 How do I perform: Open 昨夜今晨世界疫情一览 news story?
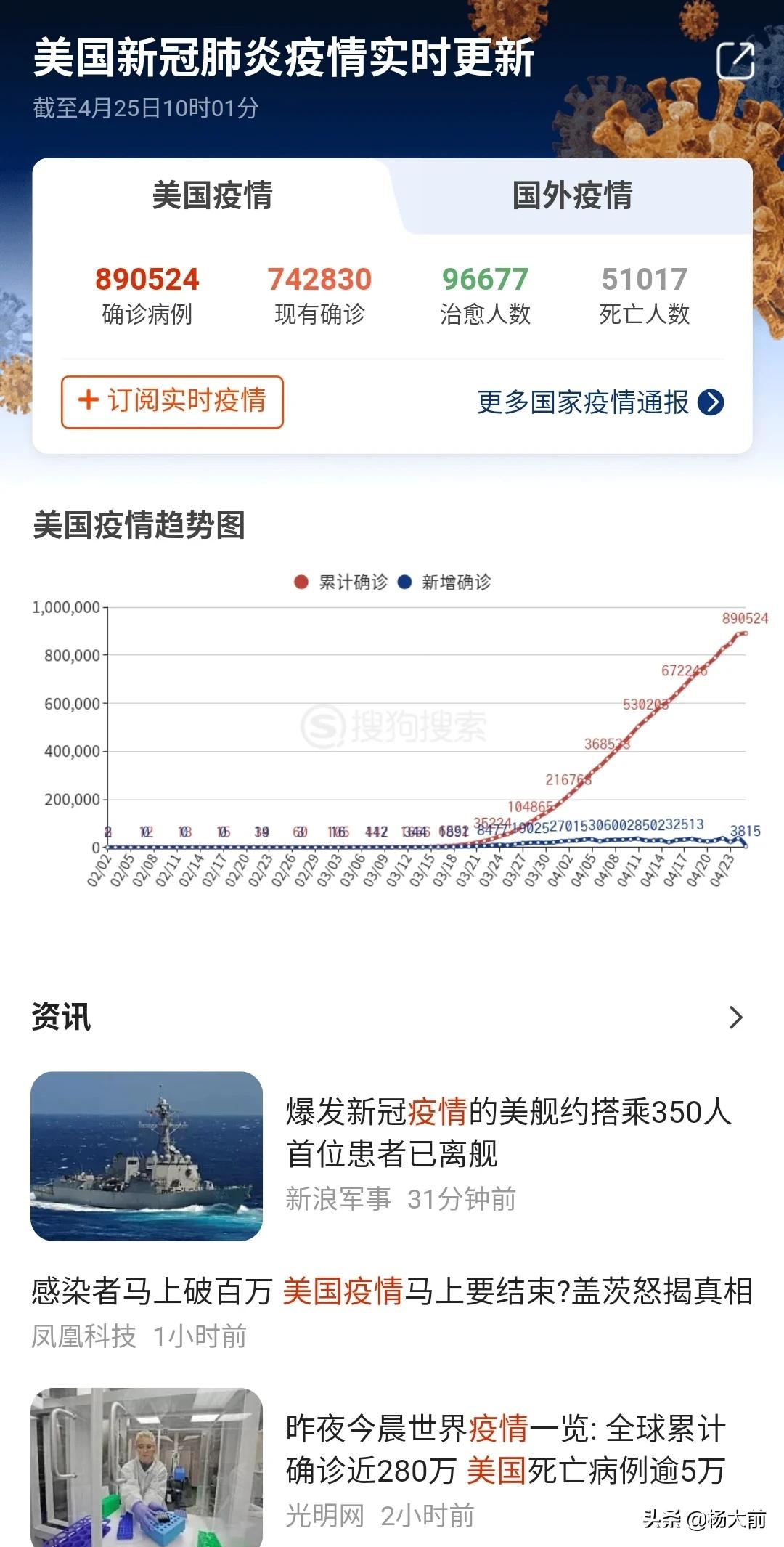(505, 1450)
